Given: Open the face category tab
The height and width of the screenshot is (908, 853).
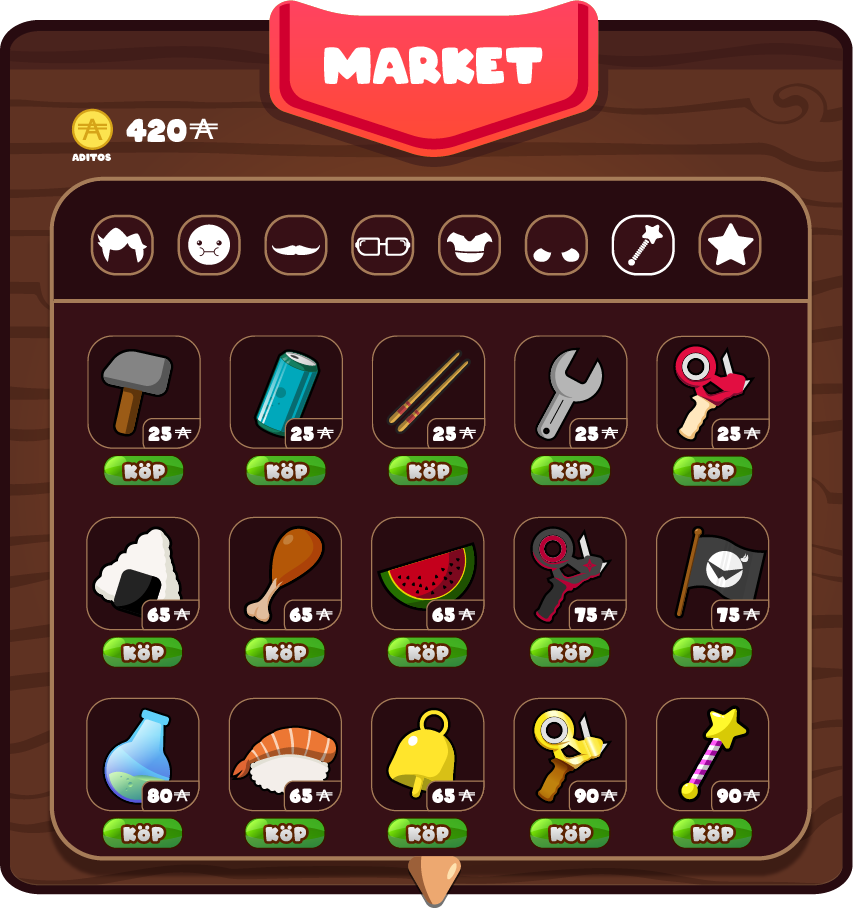Looking at the screenshot, I should click(x=209, y=245).
